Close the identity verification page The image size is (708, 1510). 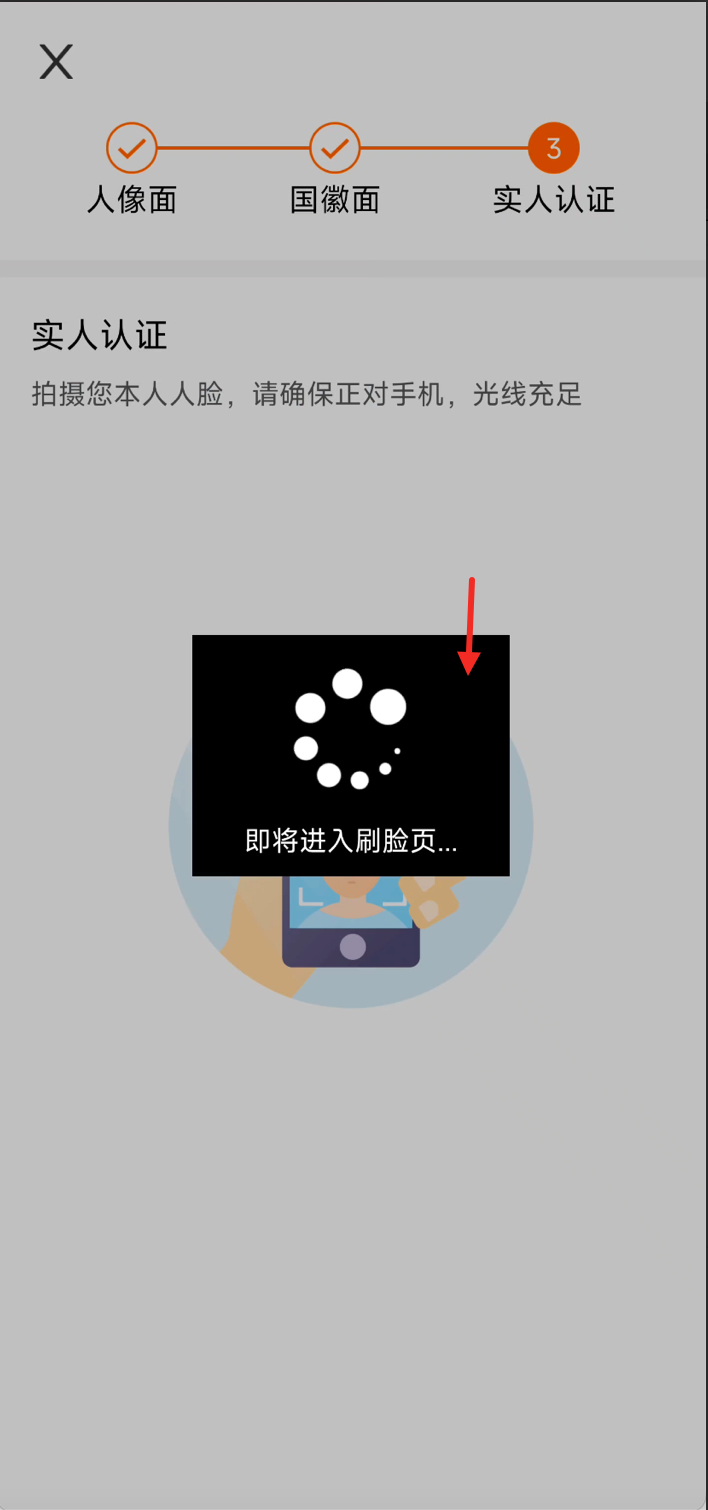click(56, 62)
